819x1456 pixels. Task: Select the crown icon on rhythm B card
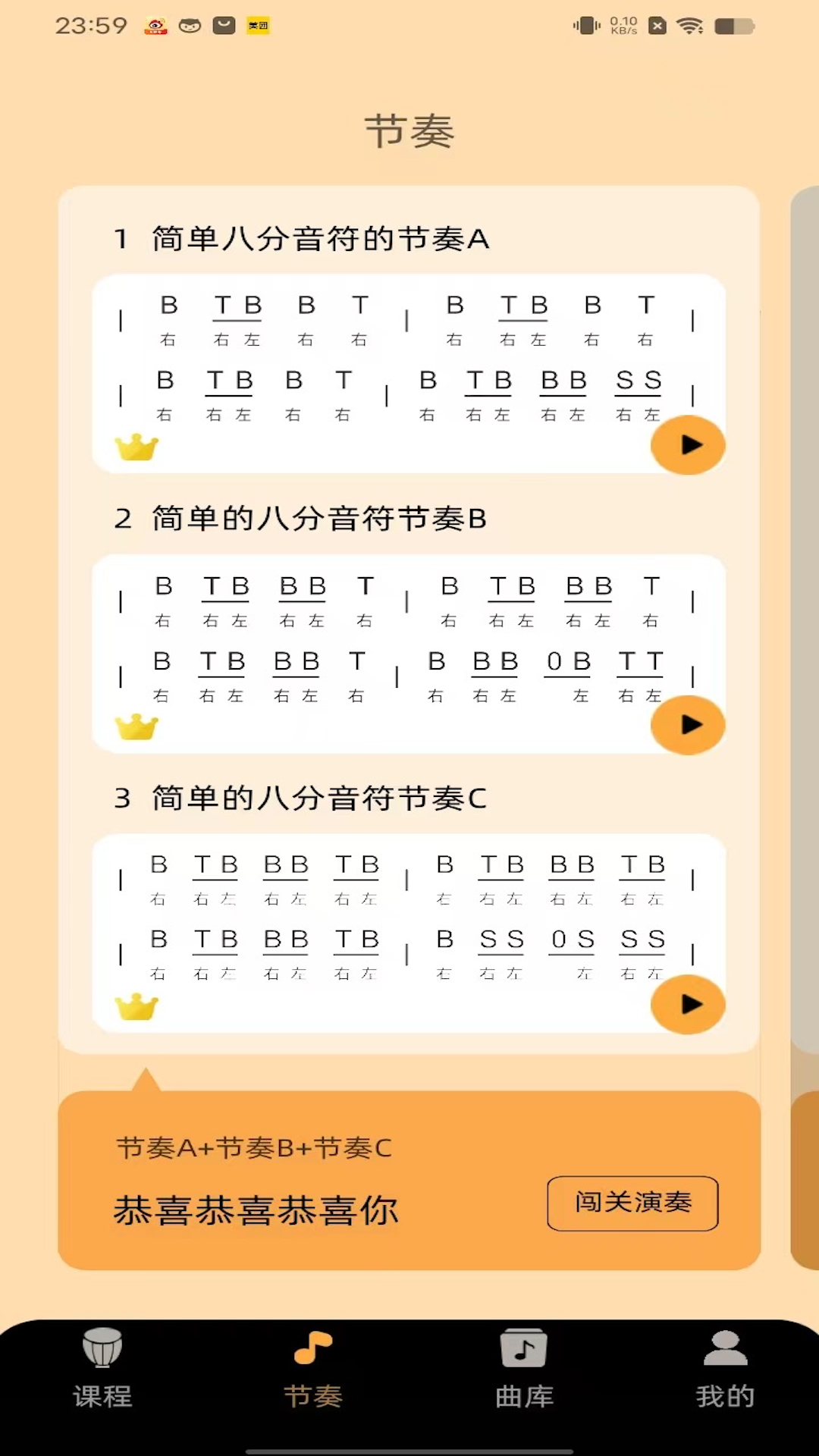(x=137, y=726)
